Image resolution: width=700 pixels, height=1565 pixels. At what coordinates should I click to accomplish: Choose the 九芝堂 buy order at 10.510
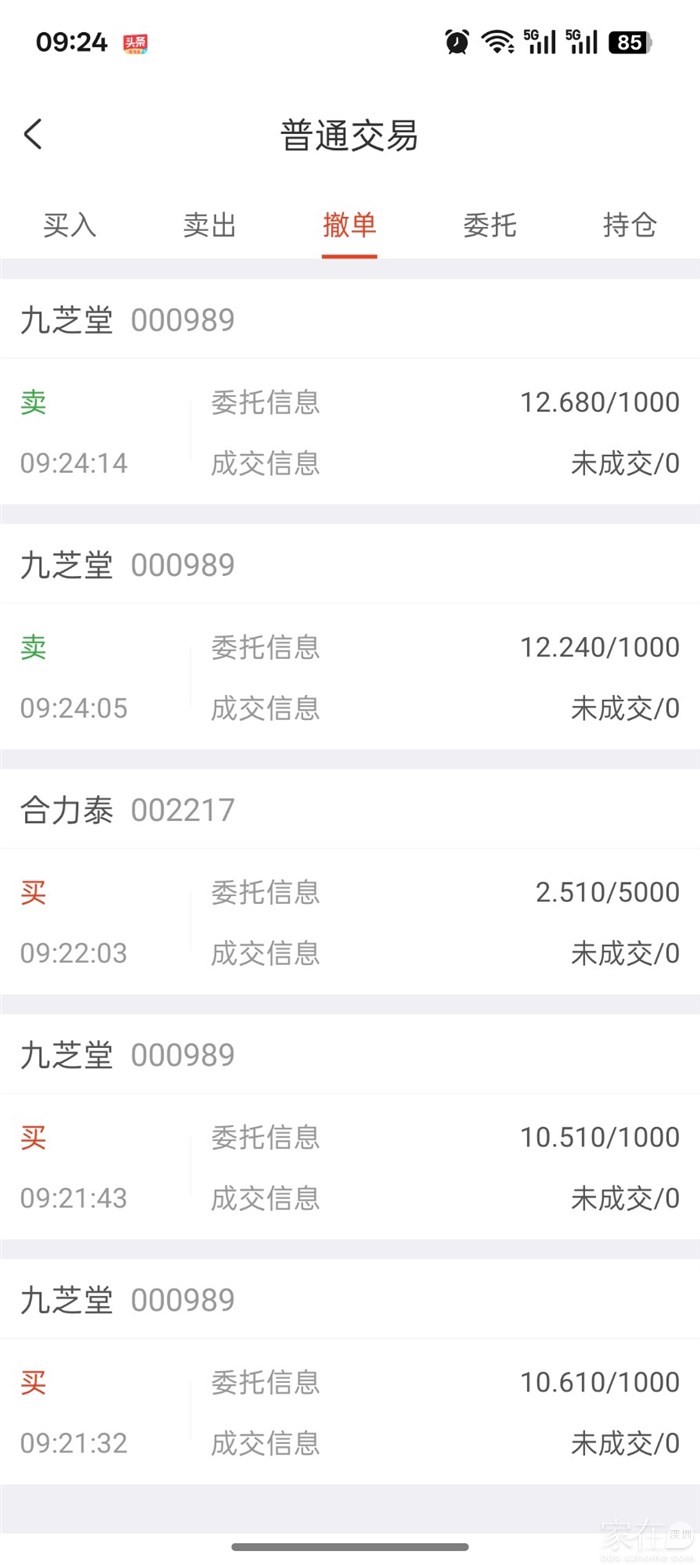pos(350,1167)
